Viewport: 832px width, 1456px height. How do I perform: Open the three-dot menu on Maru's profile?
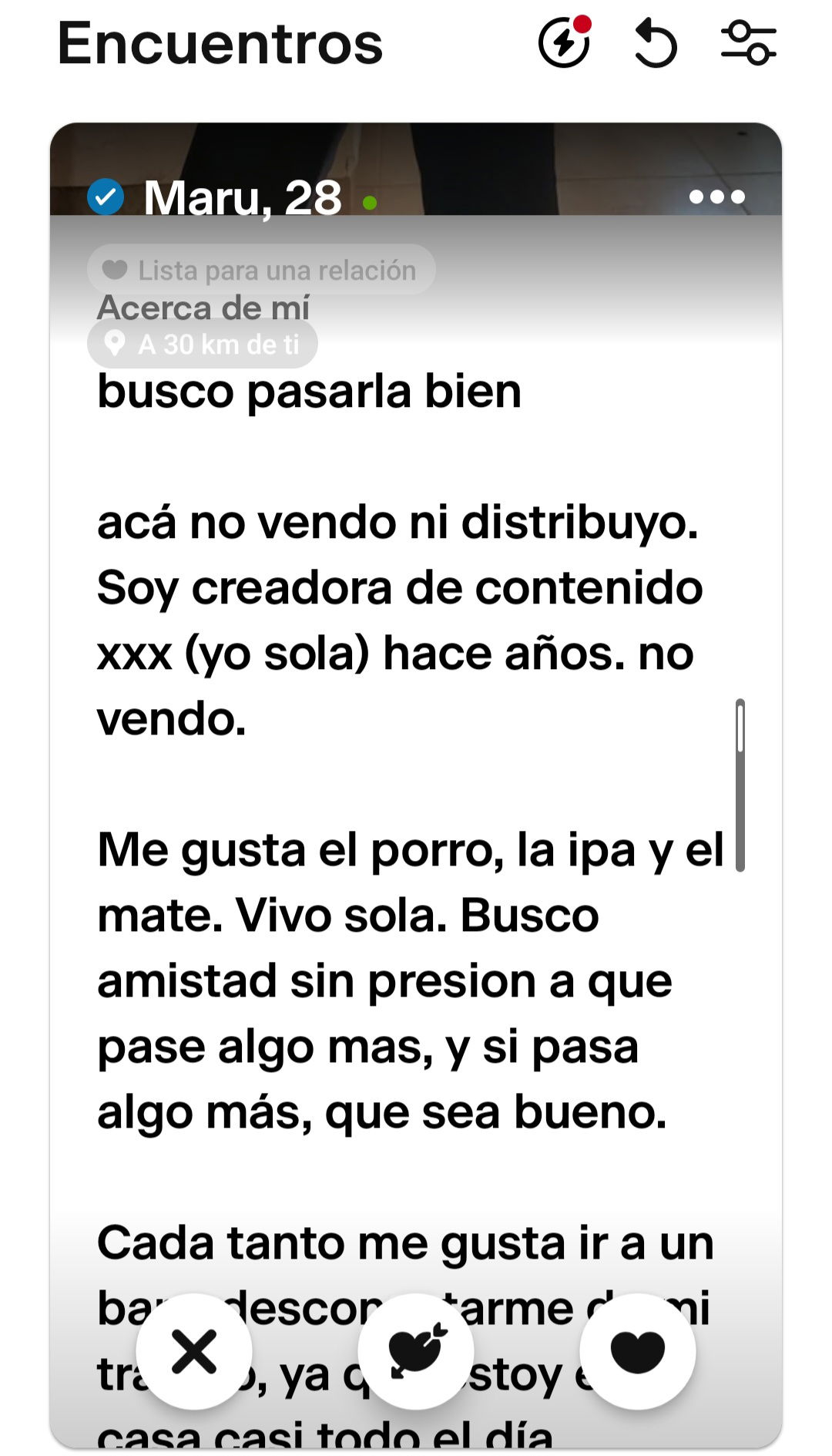click(x=716, y=197)
